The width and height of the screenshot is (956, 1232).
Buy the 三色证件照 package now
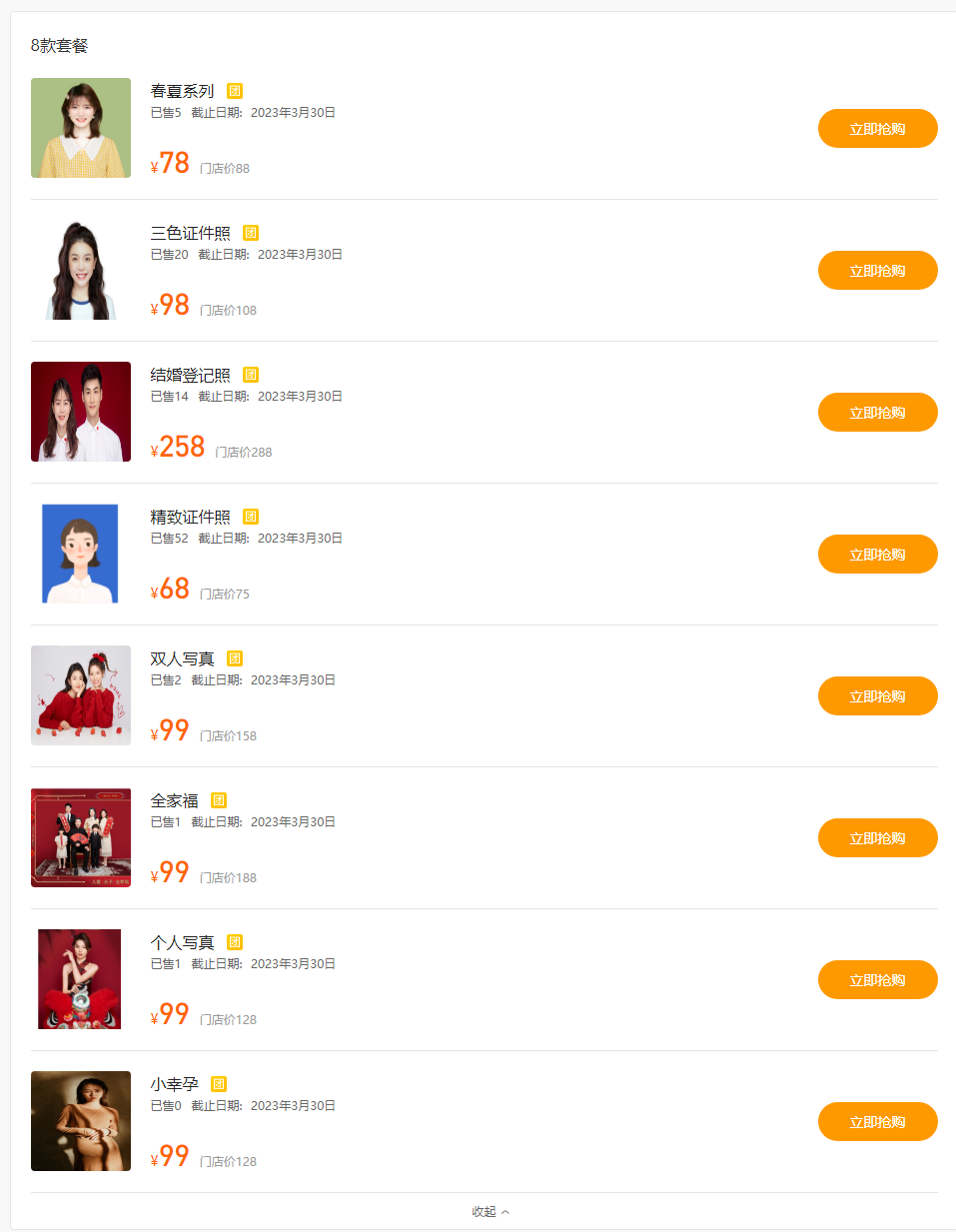pos(877,271)
